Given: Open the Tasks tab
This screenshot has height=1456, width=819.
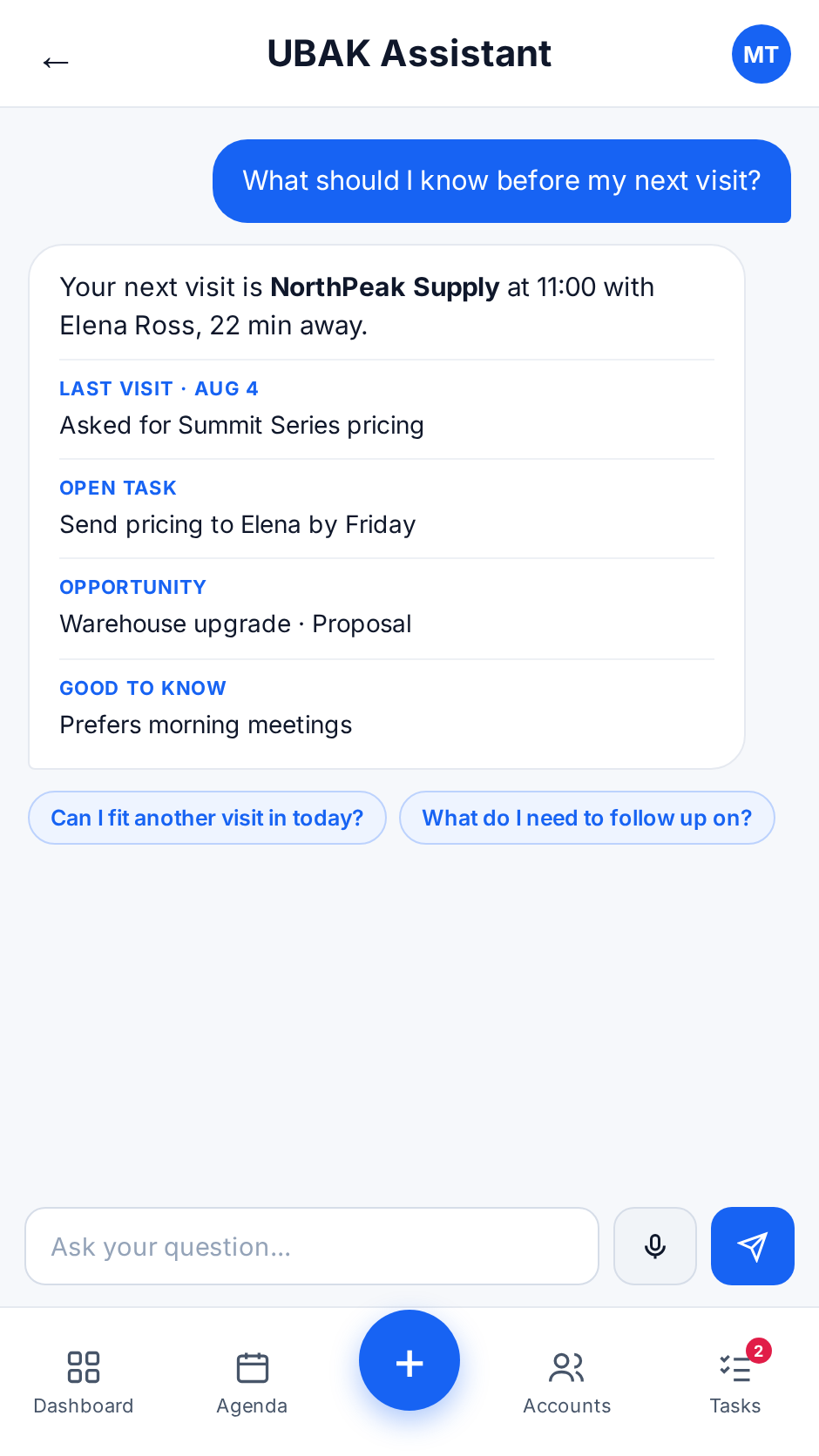Looking at the screenshot, I should coord(735,1383).
